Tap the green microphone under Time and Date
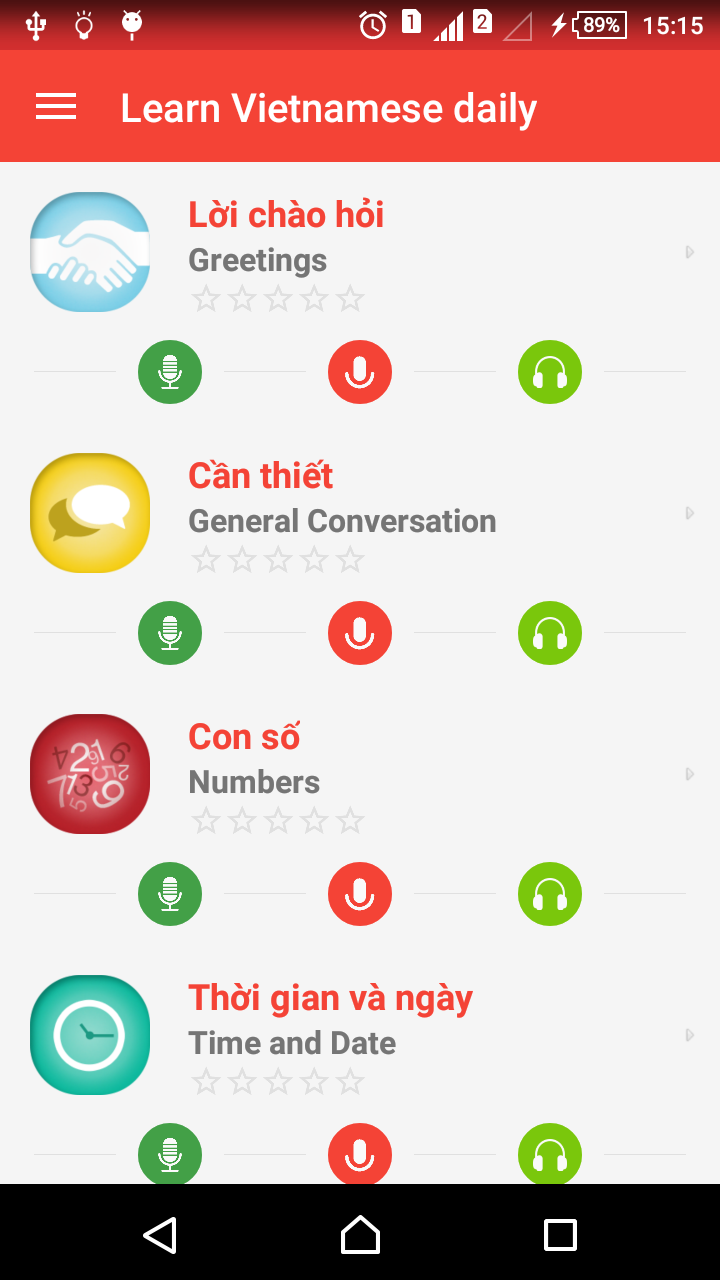 pos(170,1154)
